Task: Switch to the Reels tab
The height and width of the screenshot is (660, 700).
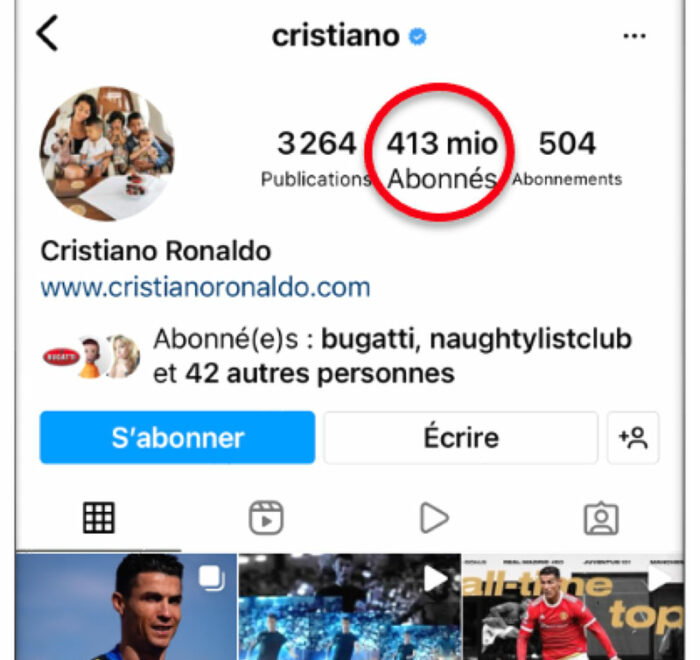Action: (x=266, y=517)
